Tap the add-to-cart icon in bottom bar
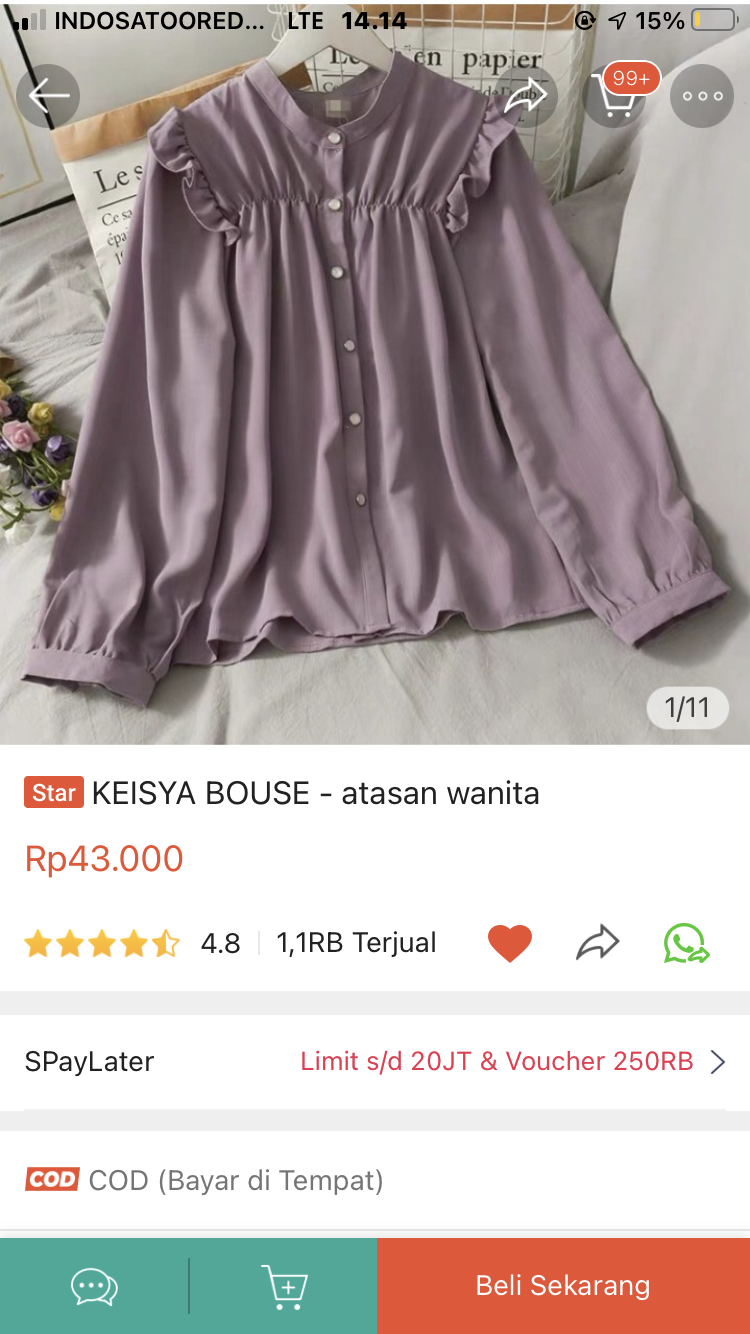Image resolution: width=750 pixels, height=1334 pixels. (x=285, y=1286)
